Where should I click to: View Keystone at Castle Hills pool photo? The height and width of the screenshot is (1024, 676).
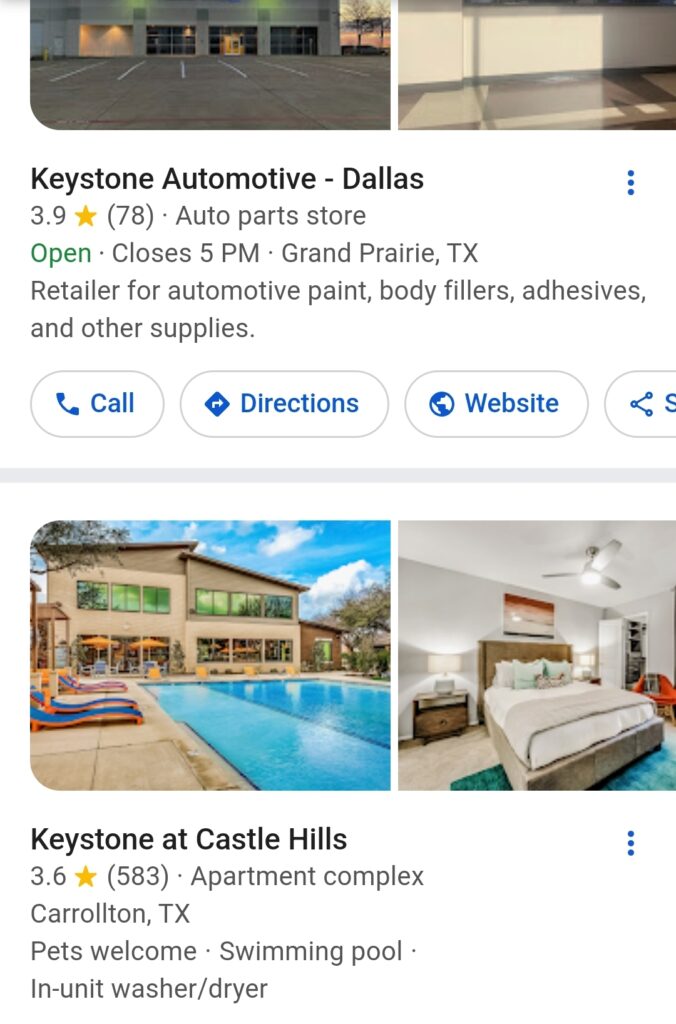pyautogui.click(x=210, y=655)
